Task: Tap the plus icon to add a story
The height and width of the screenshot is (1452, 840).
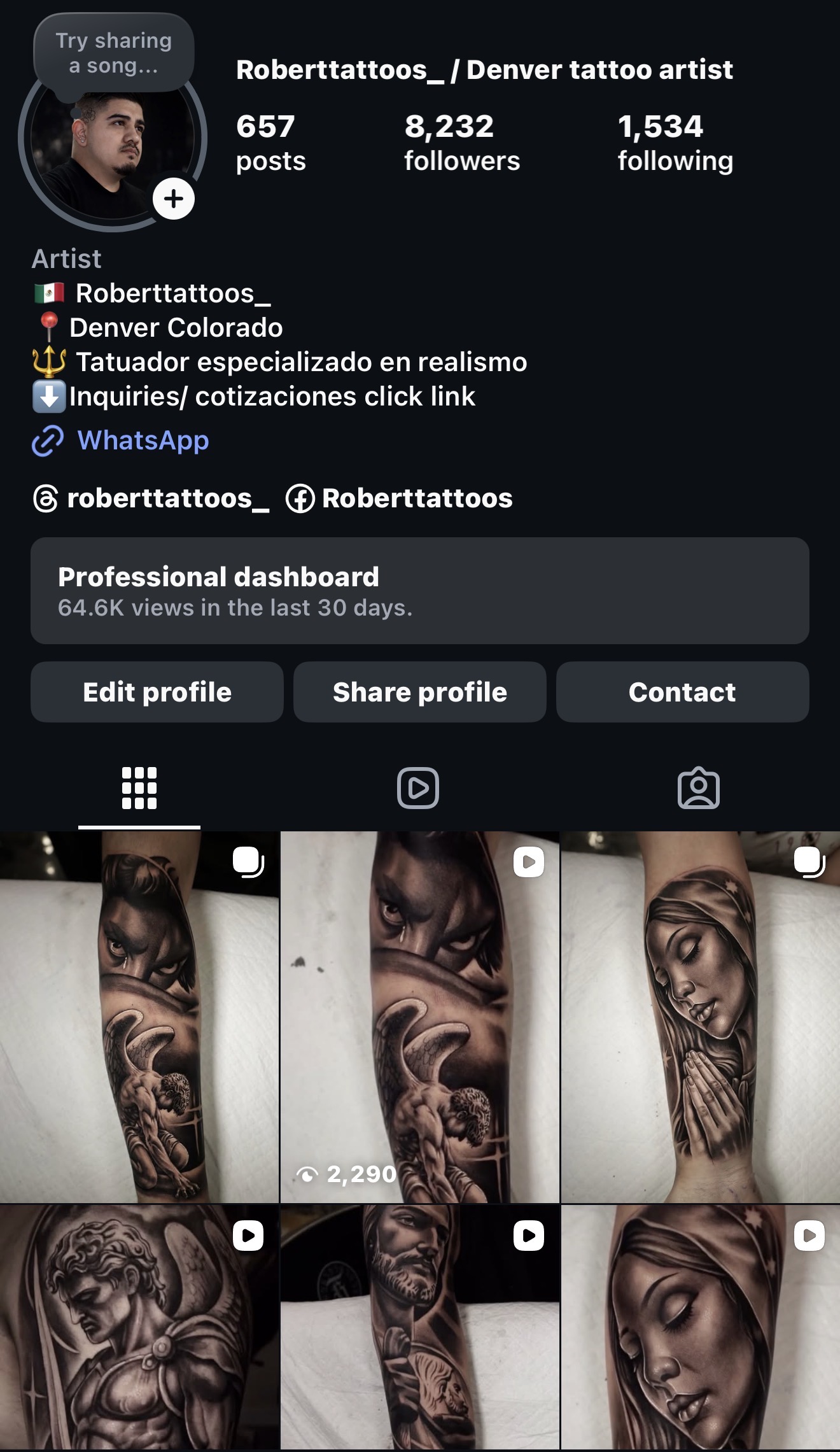Action: tap(174, 199)
